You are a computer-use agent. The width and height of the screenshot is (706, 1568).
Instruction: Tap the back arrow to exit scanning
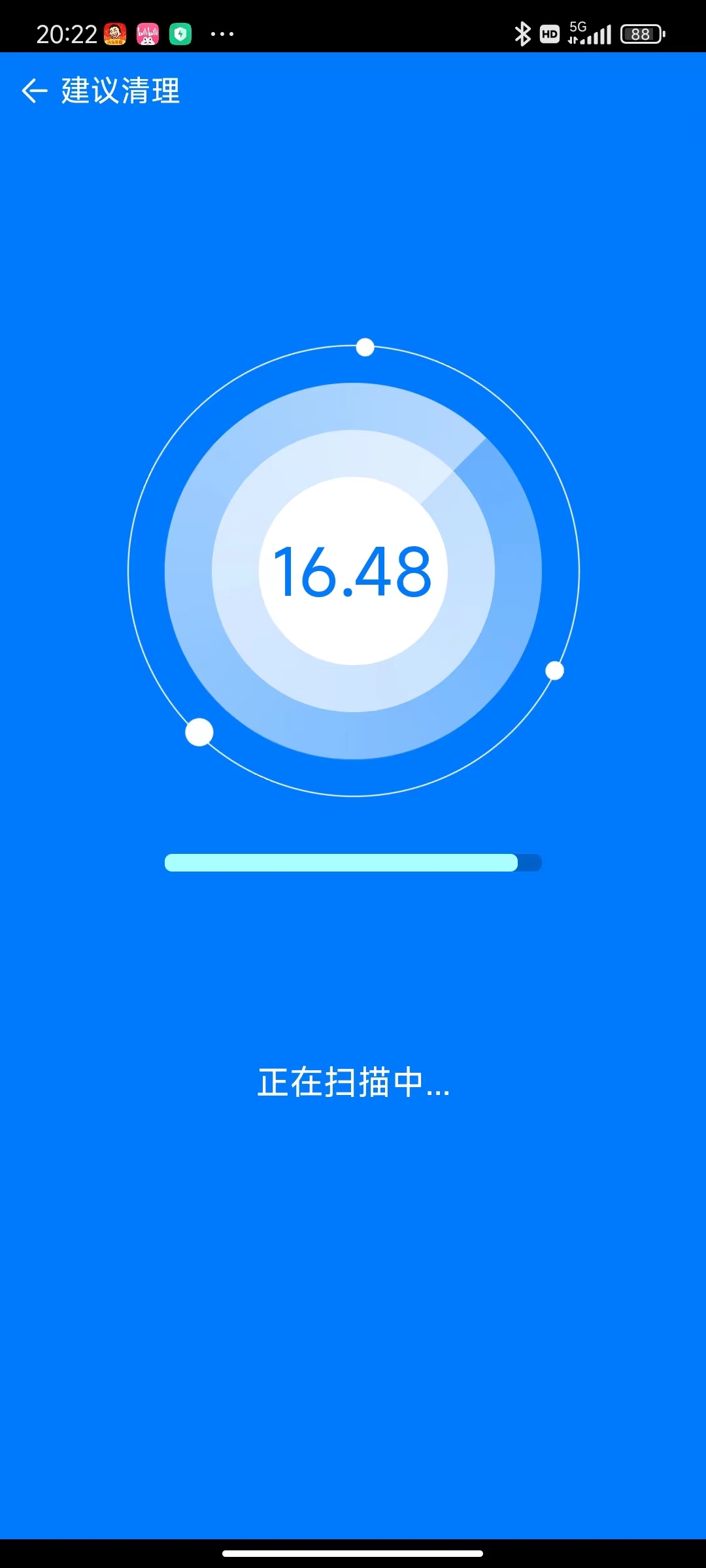[34, 91]
